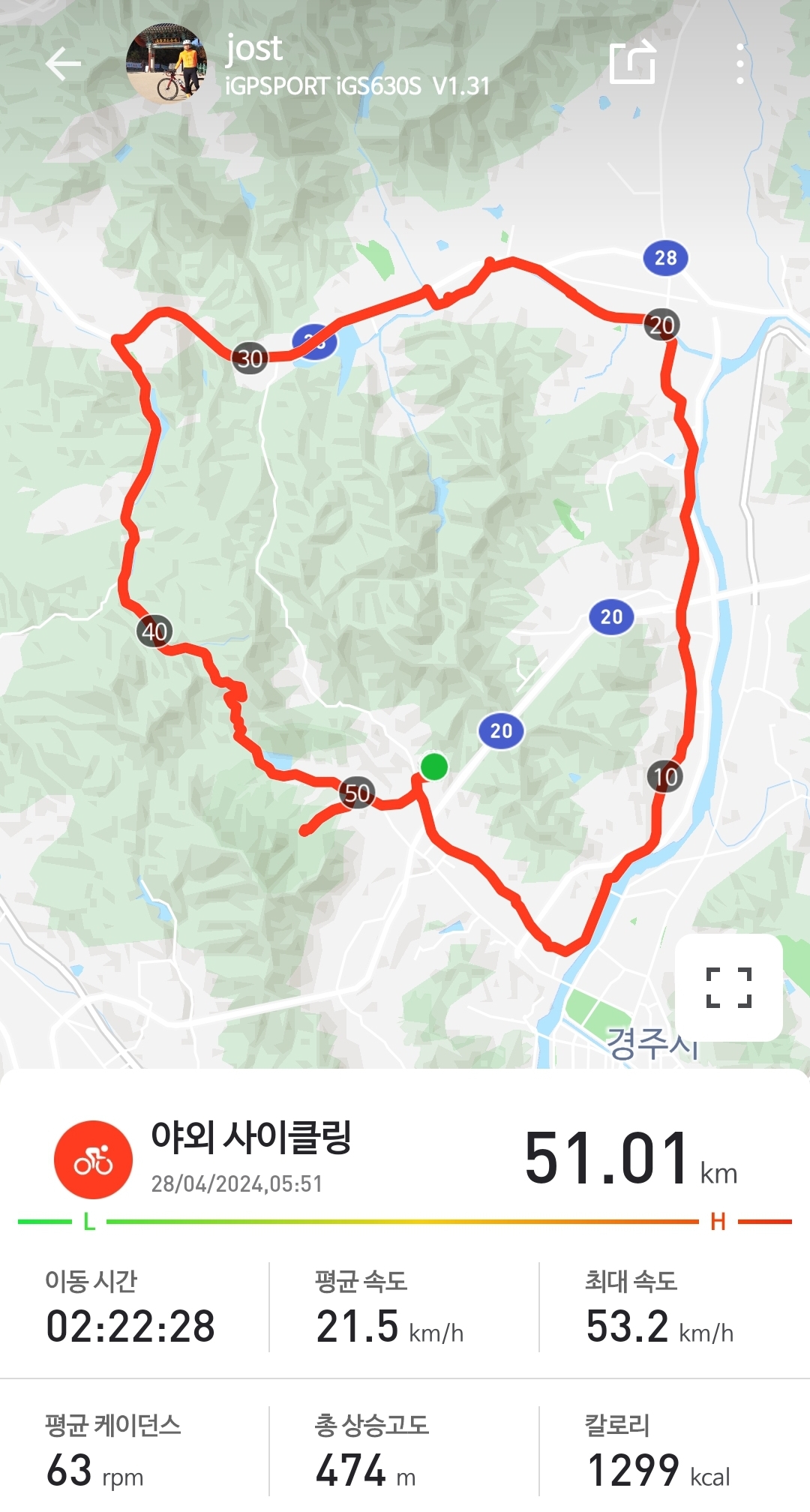Open jost's profile picture
This screenshot has height=1512, width=810.
coord(166,64)
